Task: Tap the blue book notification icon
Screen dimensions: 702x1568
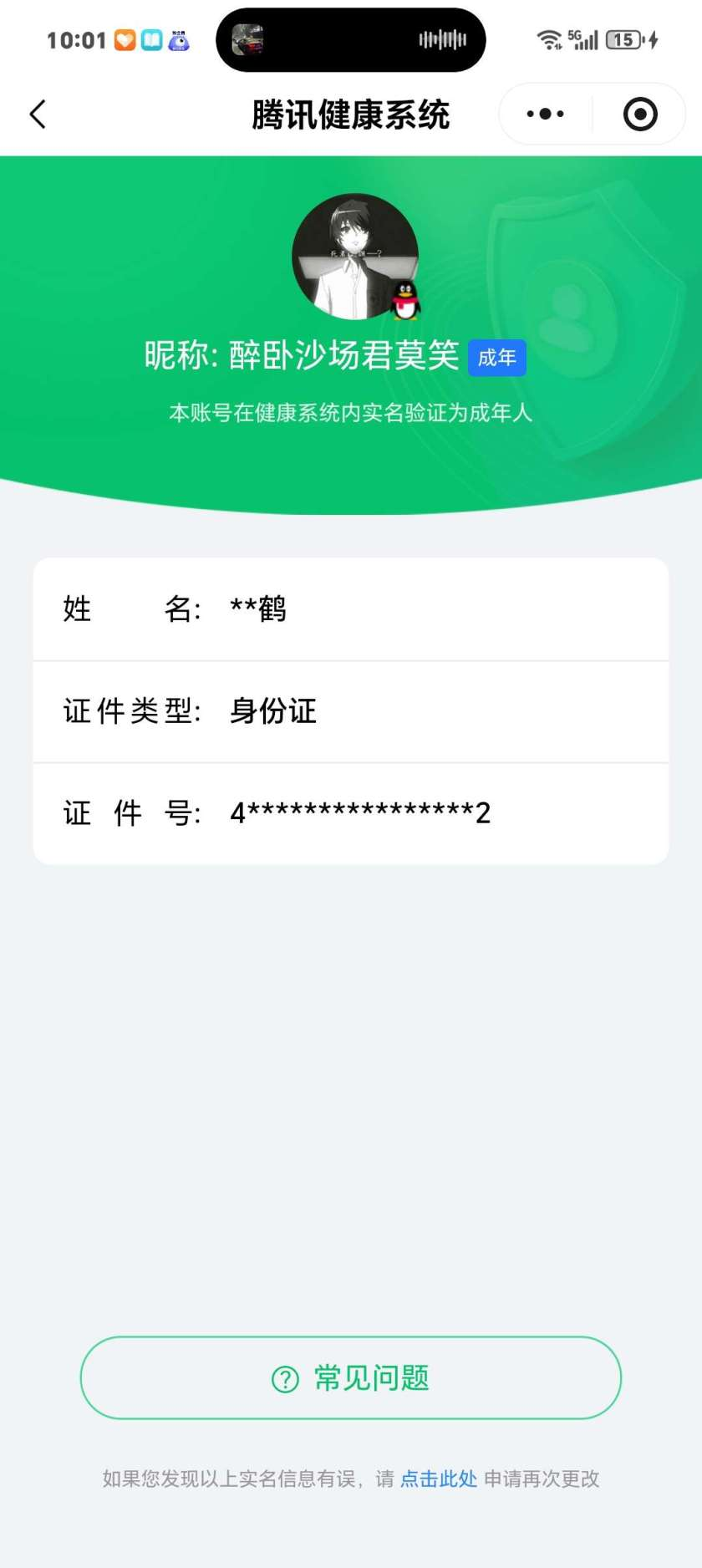Action: pos(152,38)
